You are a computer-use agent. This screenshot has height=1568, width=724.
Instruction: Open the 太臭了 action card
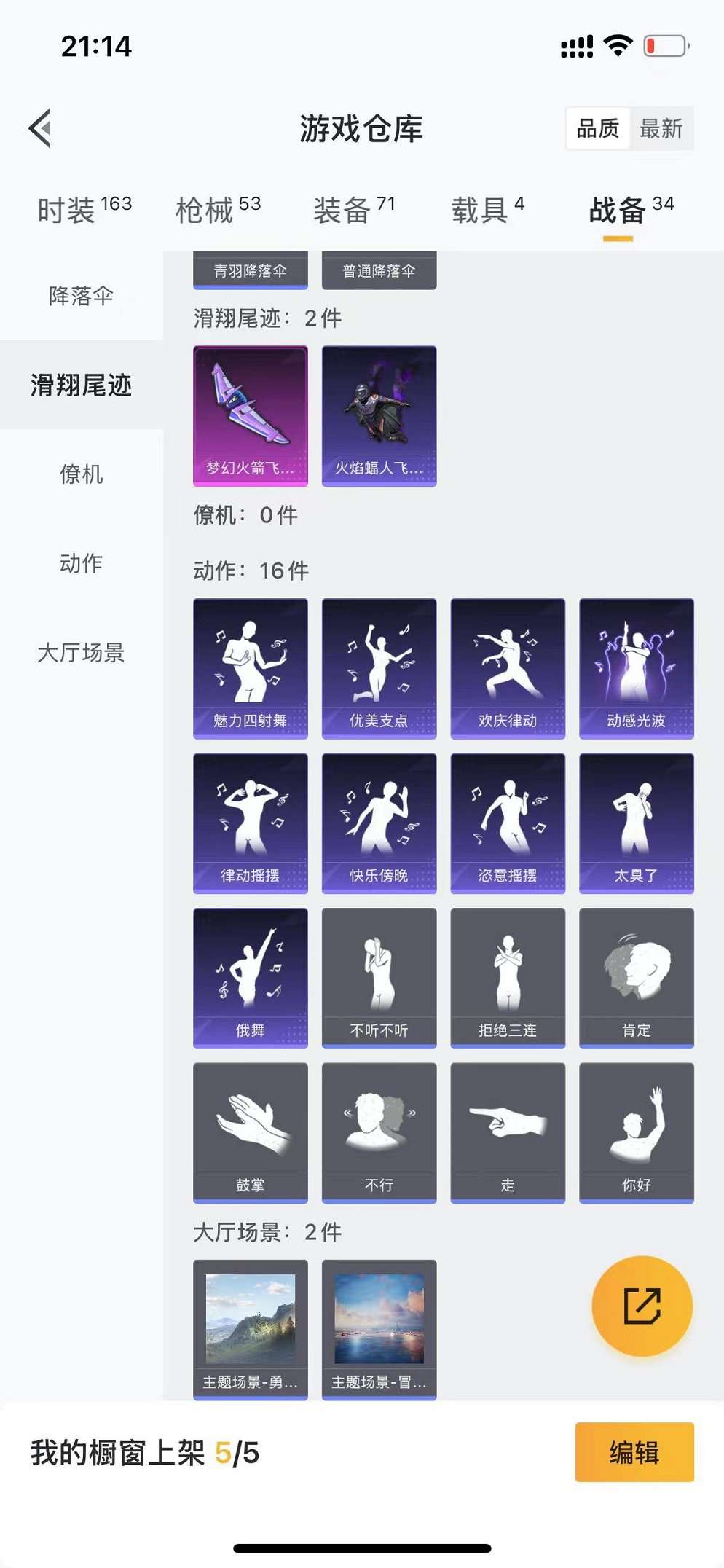(636, 823)
